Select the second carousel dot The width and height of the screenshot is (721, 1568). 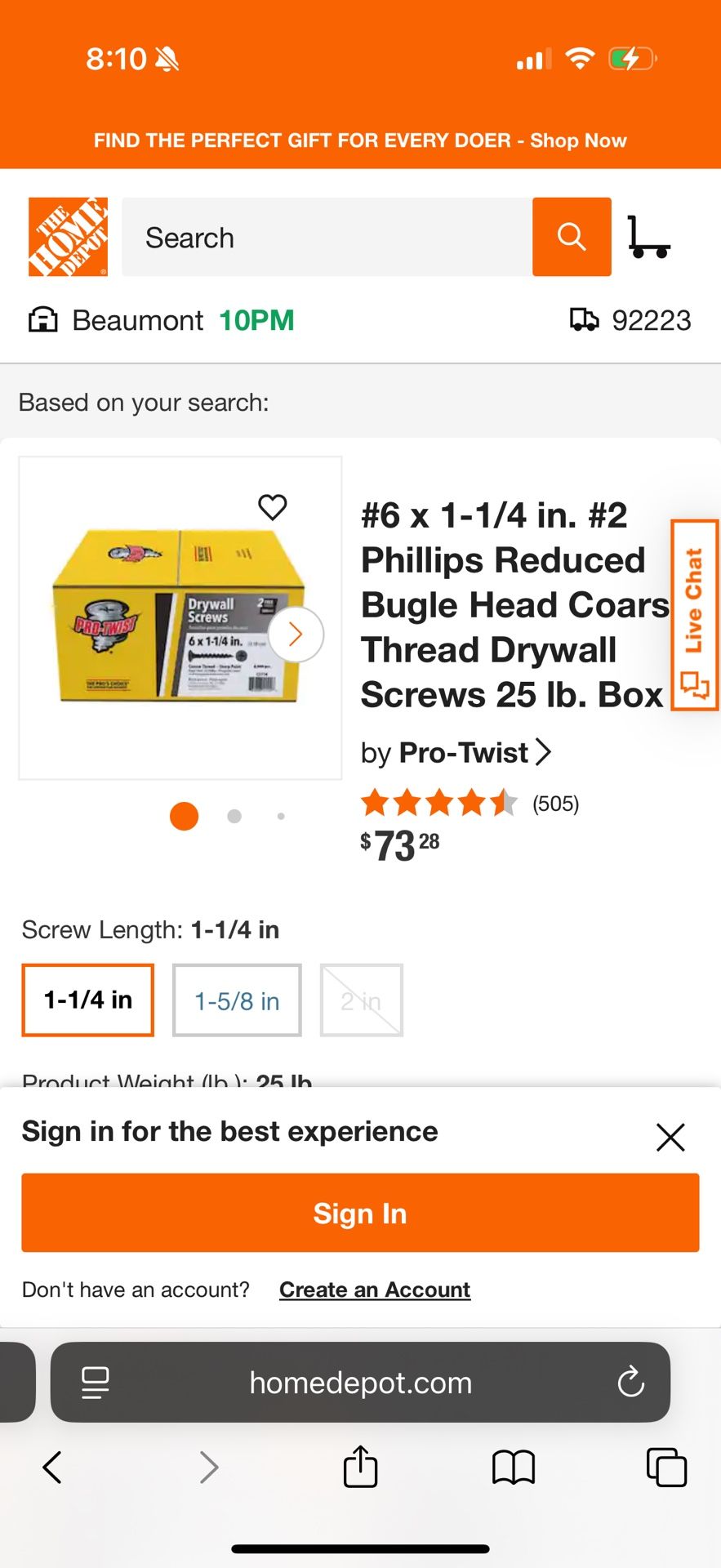click(234, 815)
